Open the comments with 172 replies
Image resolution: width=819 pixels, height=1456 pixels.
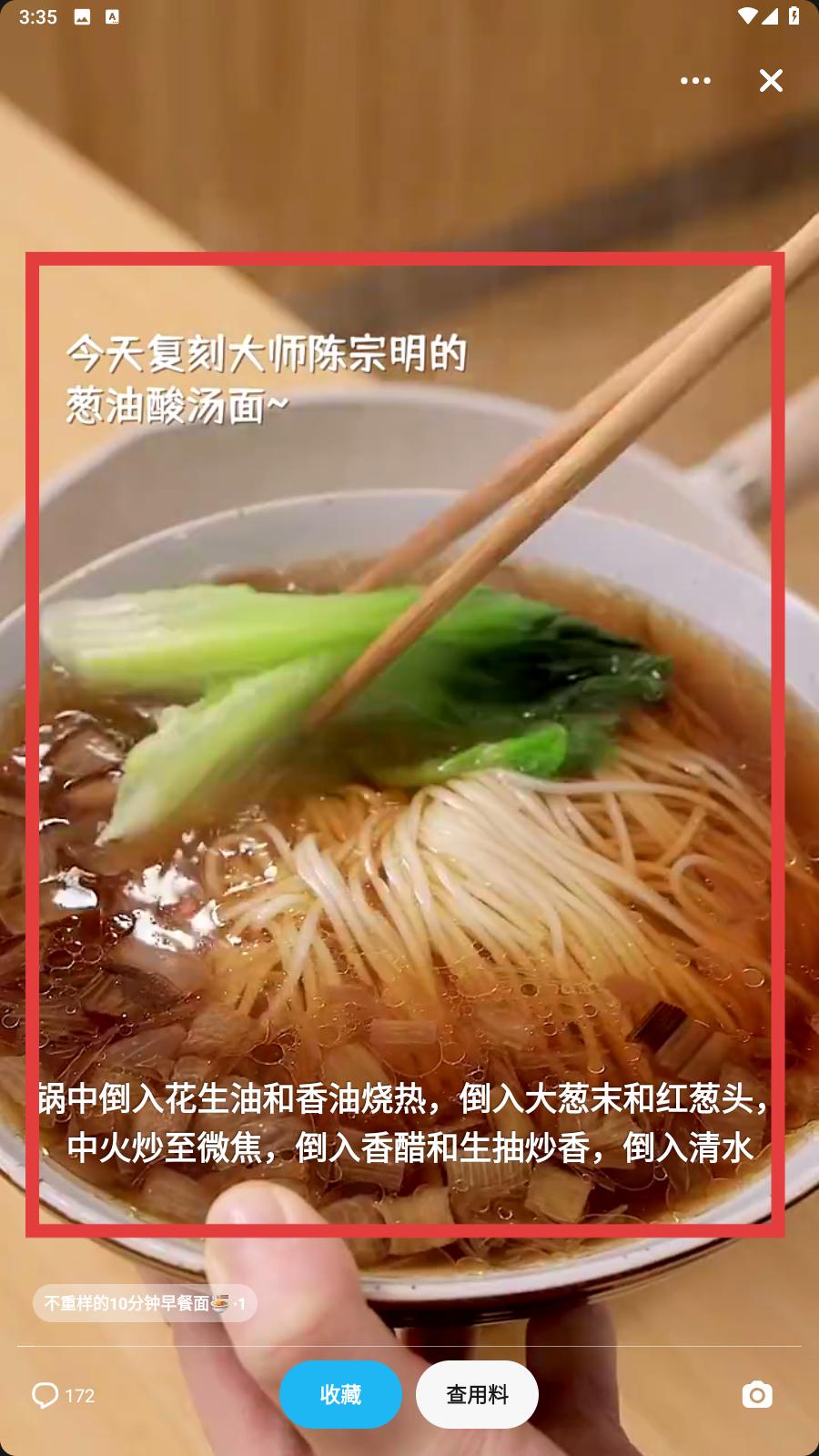click(63, 1395)
